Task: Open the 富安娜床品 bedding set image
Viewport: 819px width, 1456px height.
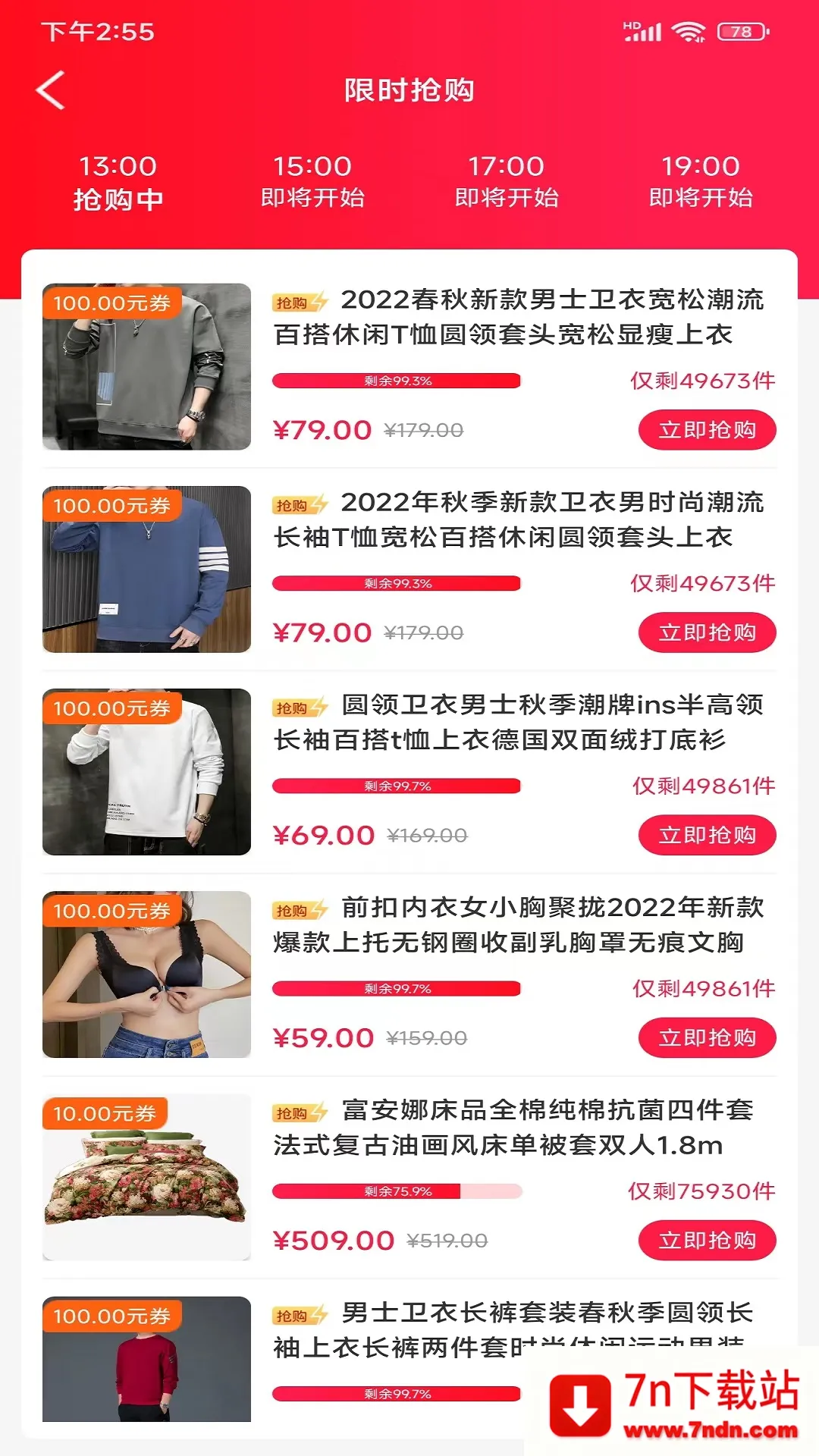Action: pos(146,1177)
